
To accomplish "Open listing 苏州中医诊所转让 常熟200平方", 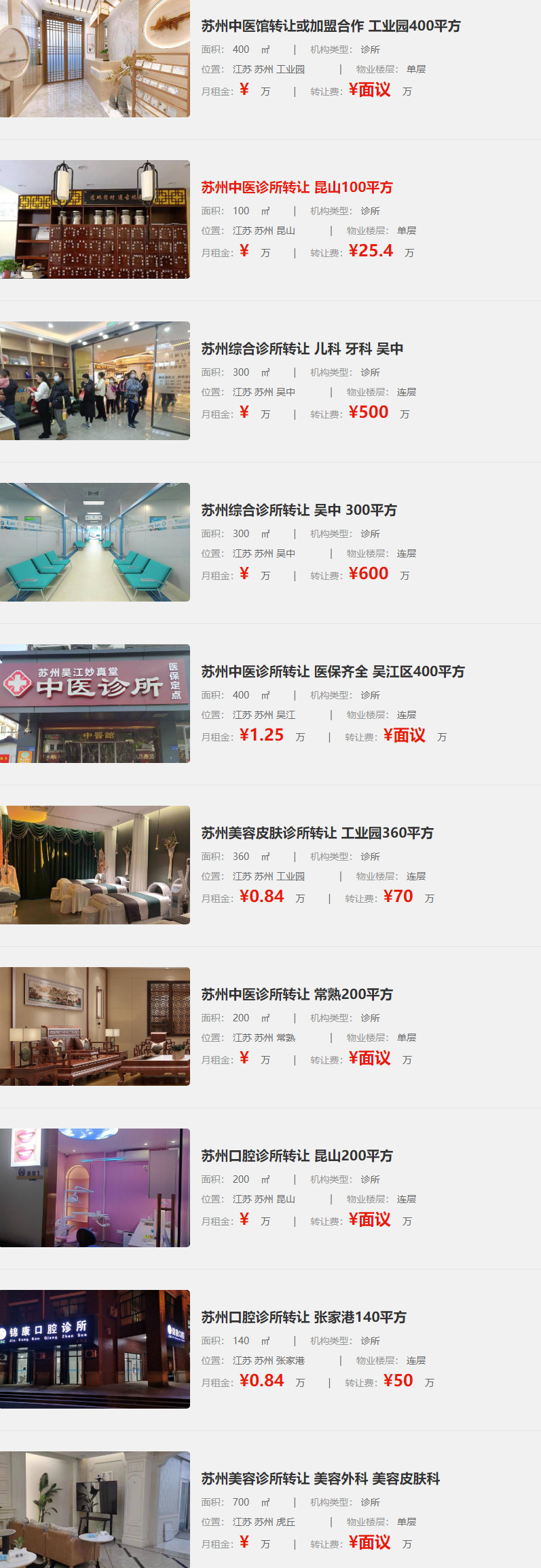I will tap(297, 994).
